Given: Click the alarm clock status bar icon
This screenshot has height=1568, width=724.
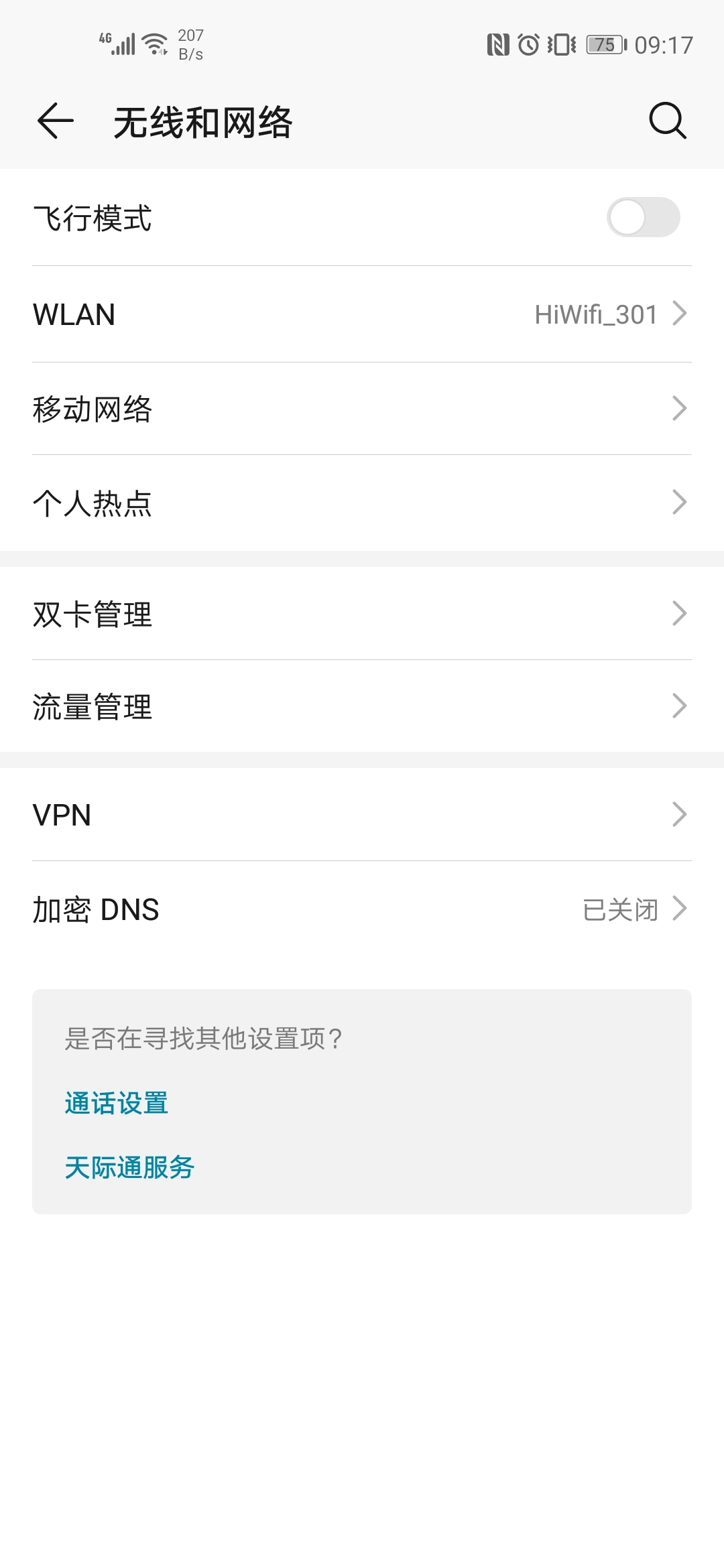Looking at the screenshot, I should pyautogui.click(x=530, y=46).
